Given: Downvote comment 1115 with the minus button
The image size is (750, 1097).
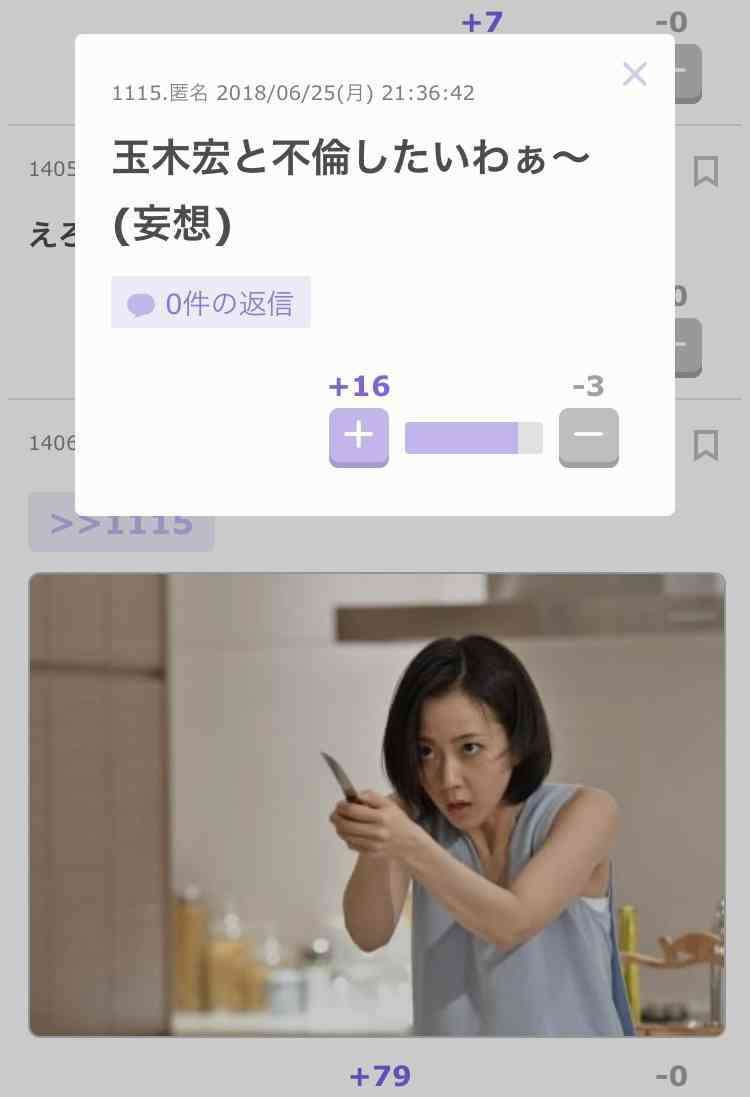Looking at the screenshot, I should click(x=588, y=436).
